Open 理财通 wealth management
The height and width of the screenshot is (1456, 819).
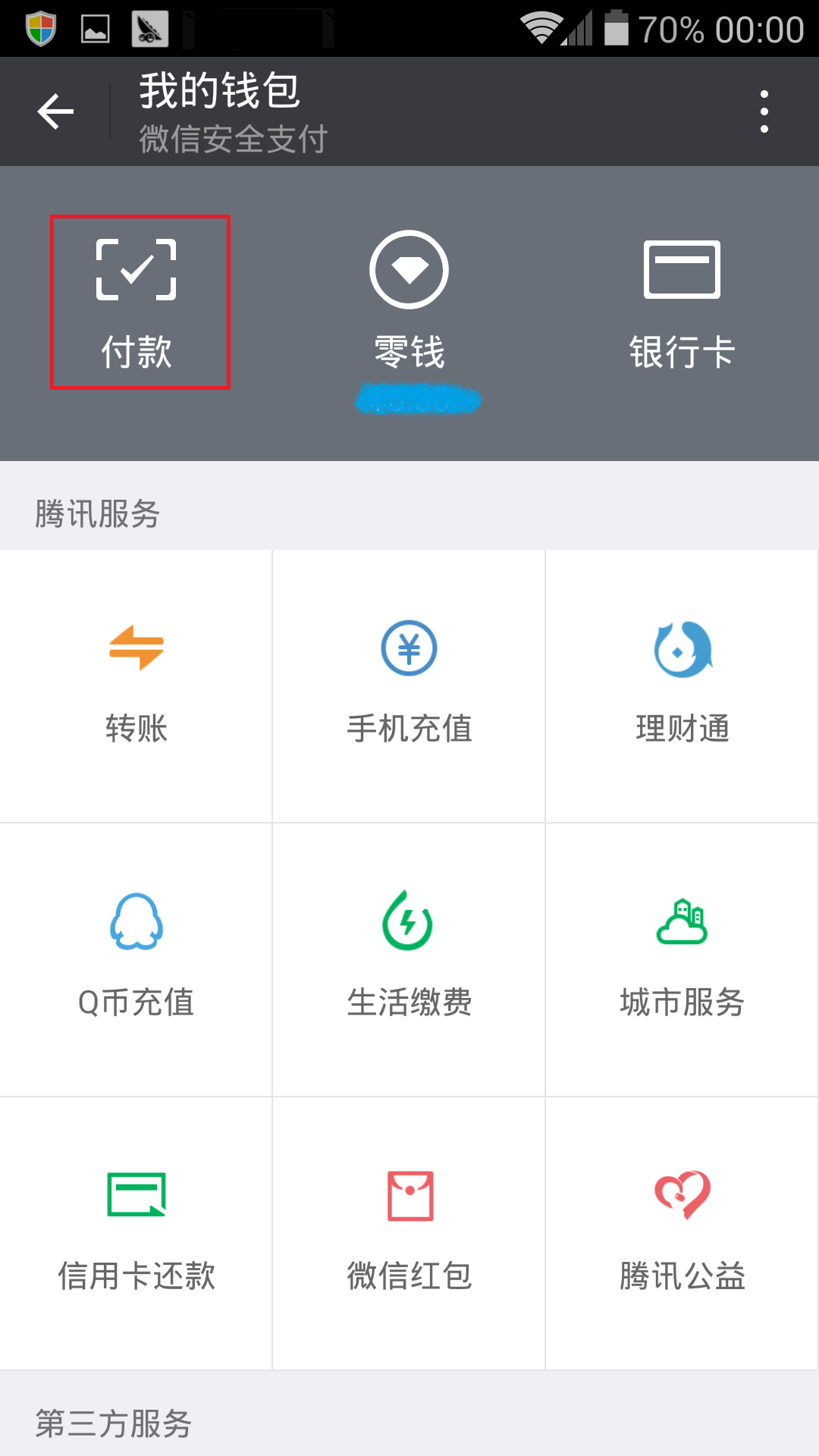pos(682,686)
